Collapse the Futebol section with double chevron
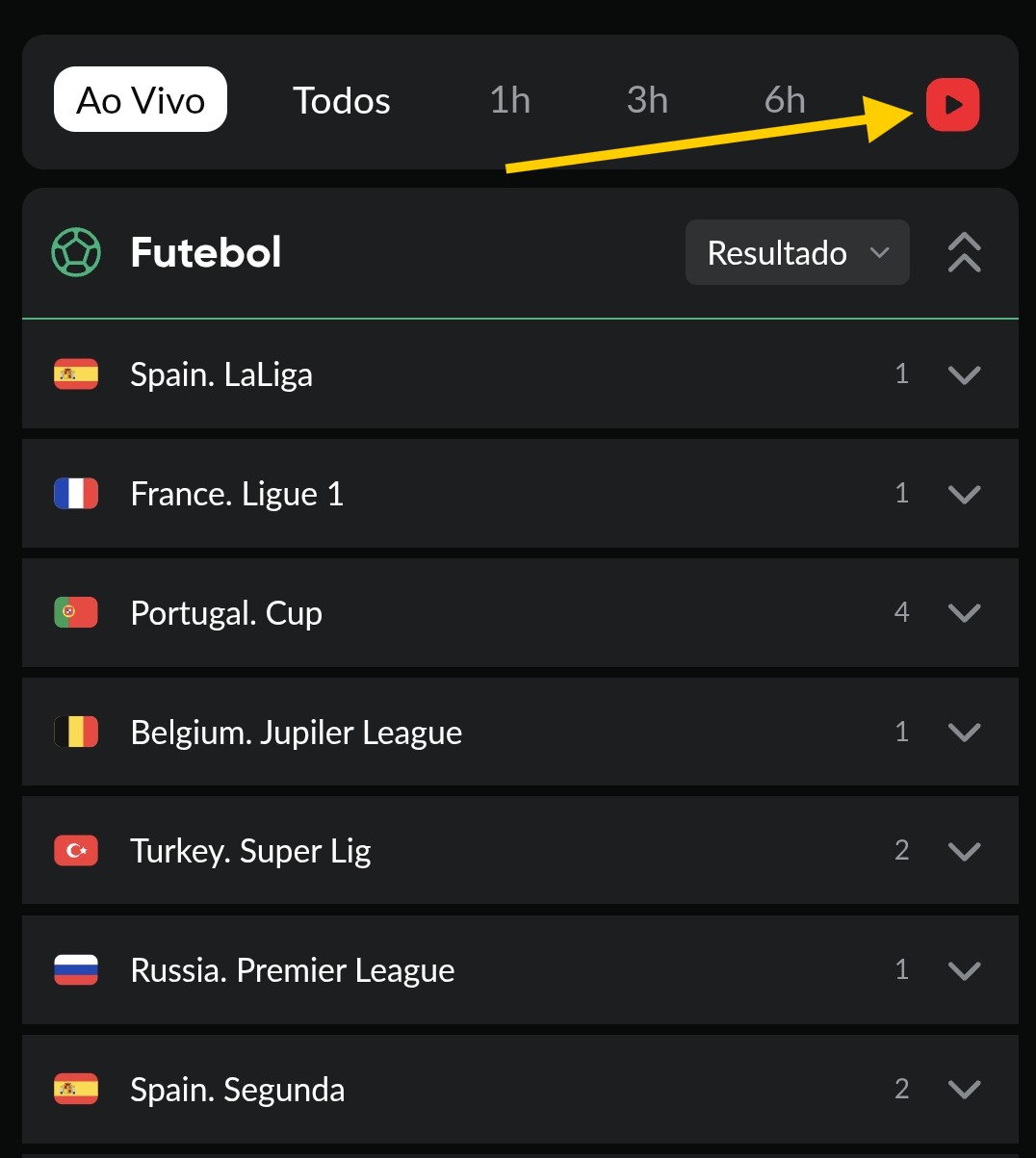 click(x=964, y=252)
